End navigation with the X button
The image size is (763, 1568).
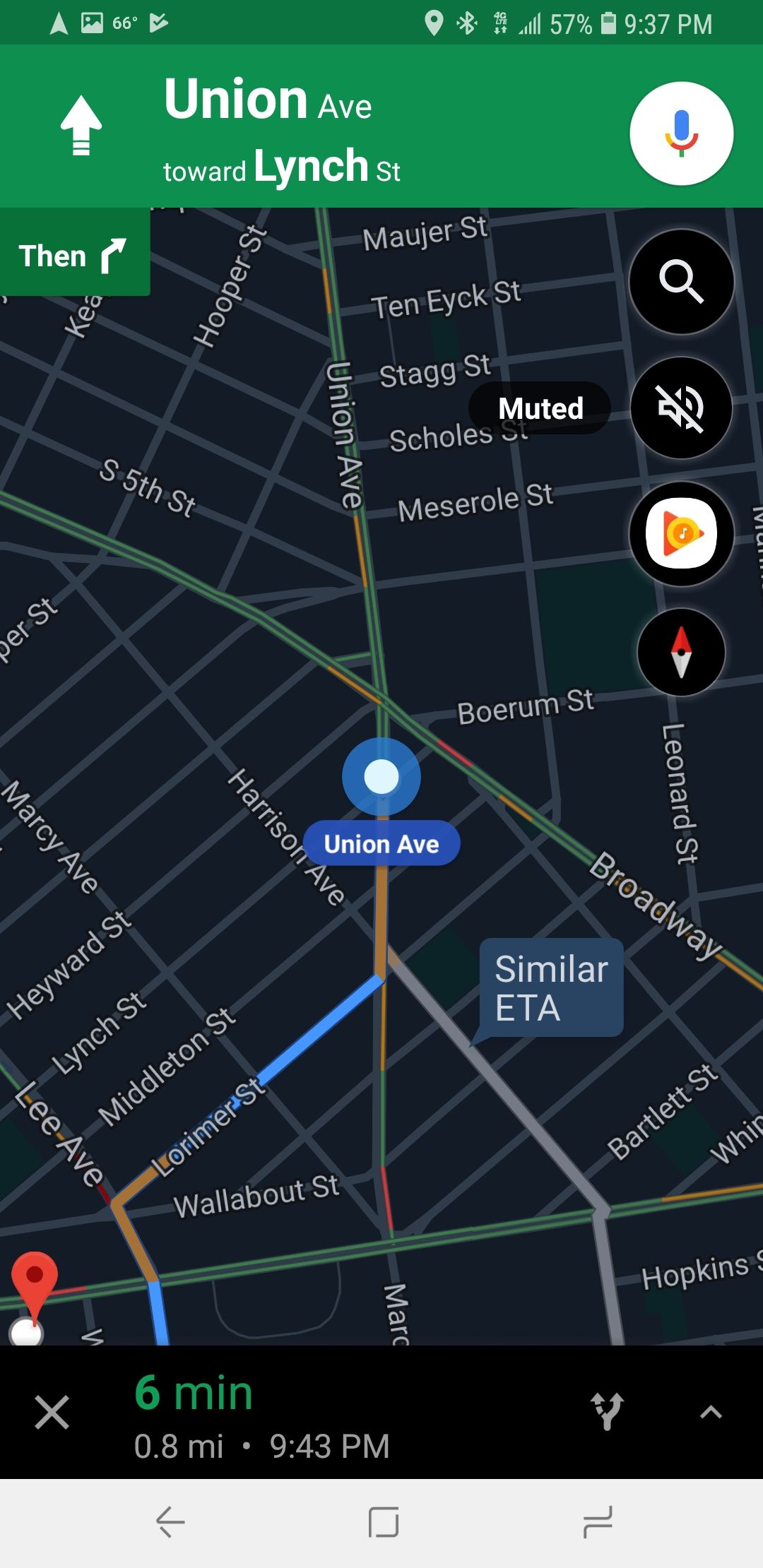52,1411
